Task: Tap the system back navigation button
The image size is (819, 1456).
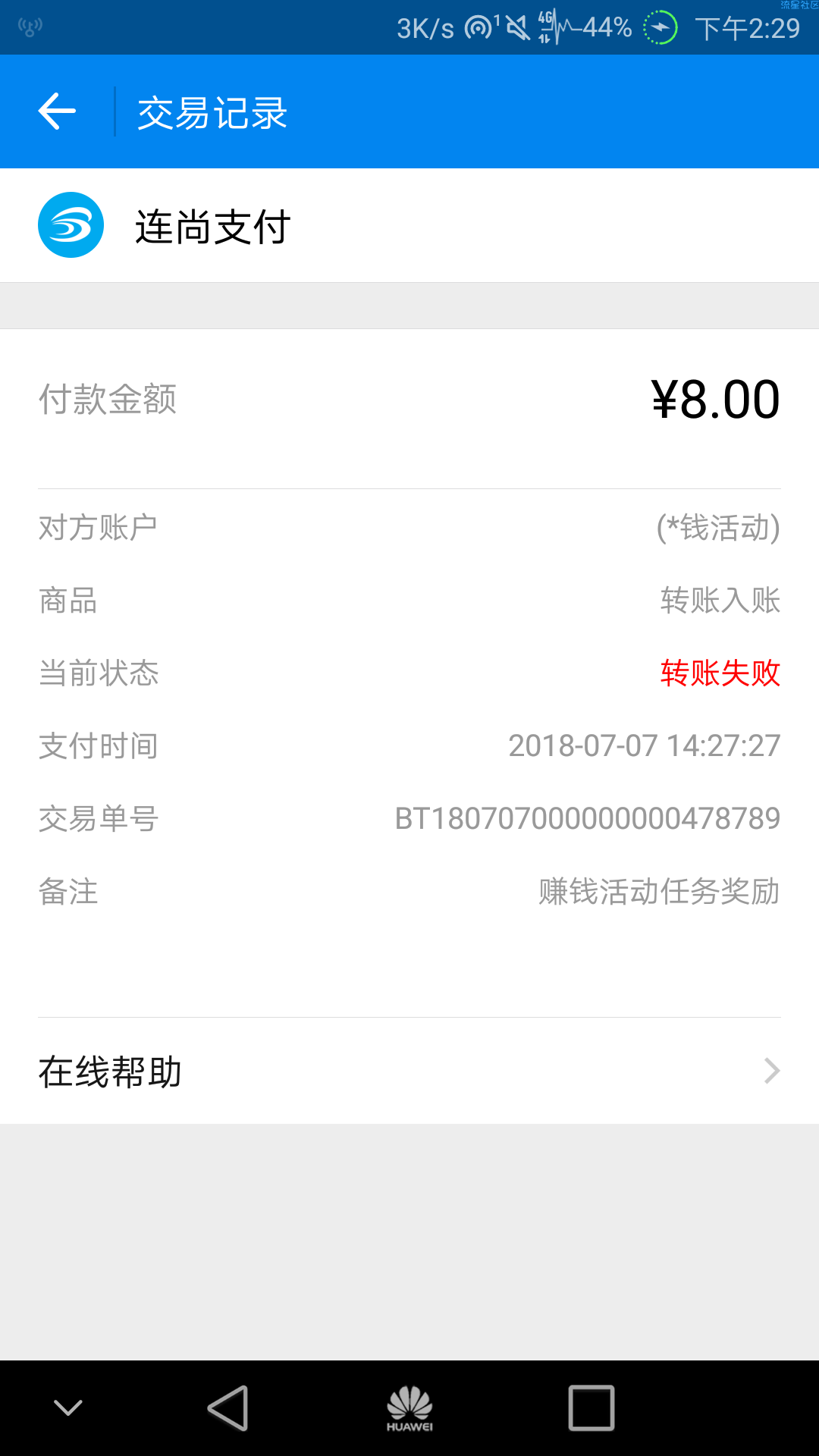Action: 227,1408
